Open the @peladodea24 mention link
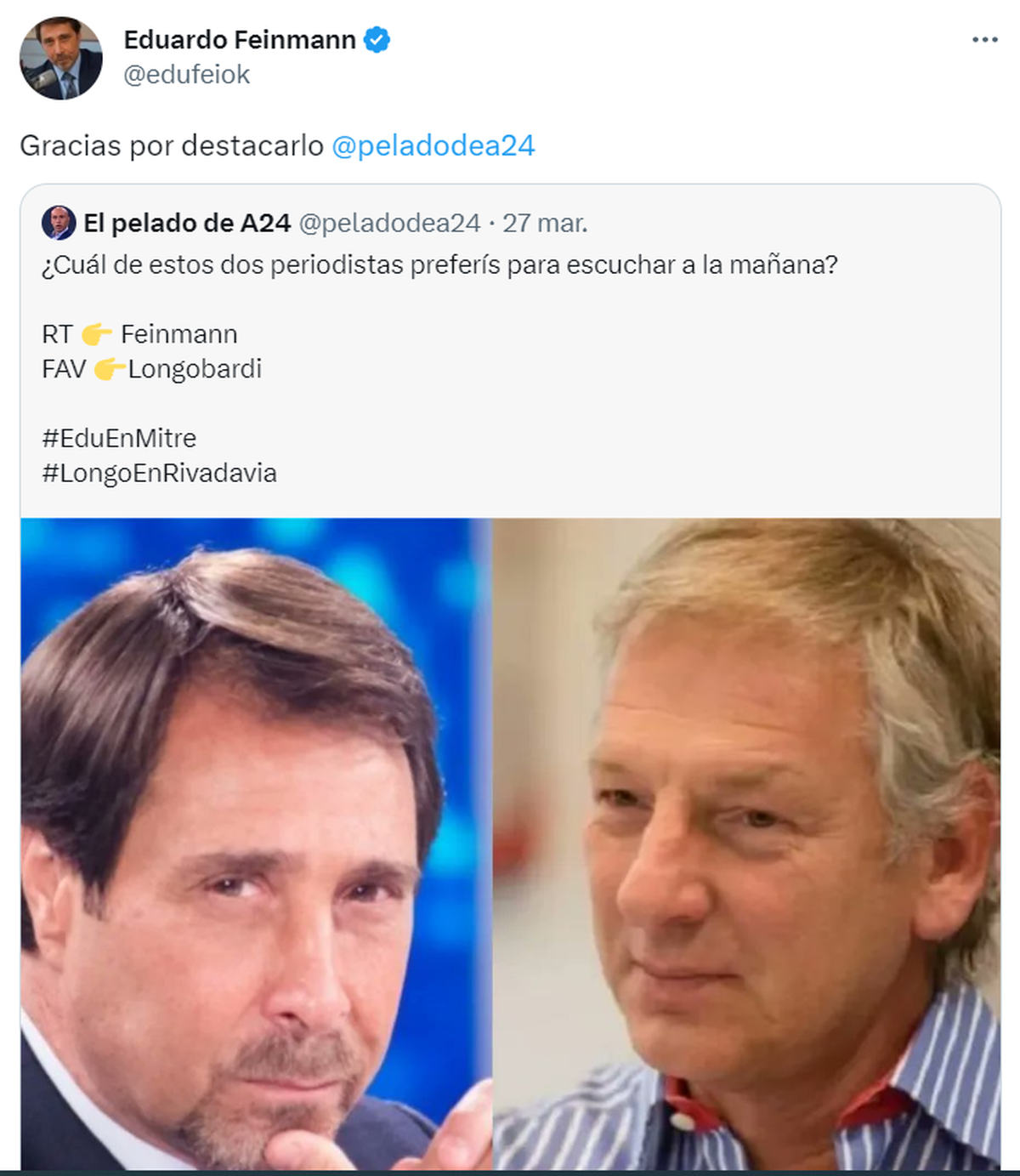1020x1176 pixels. pyautogui.click(x=433, y=145)
